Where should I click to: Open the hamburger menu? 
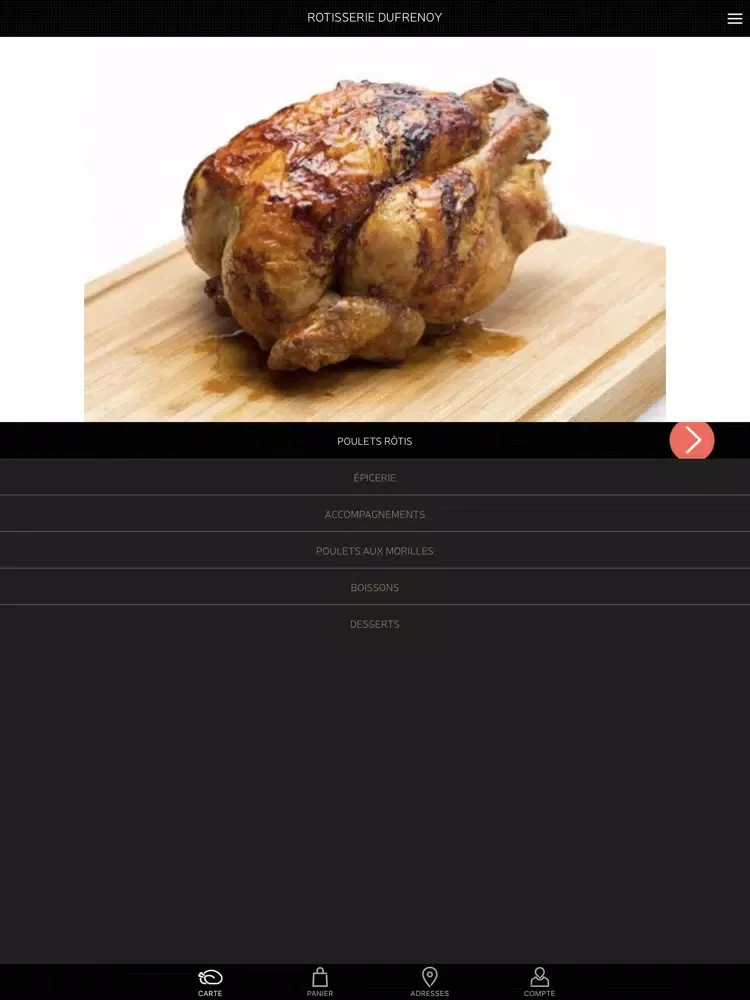click(734, 19)
